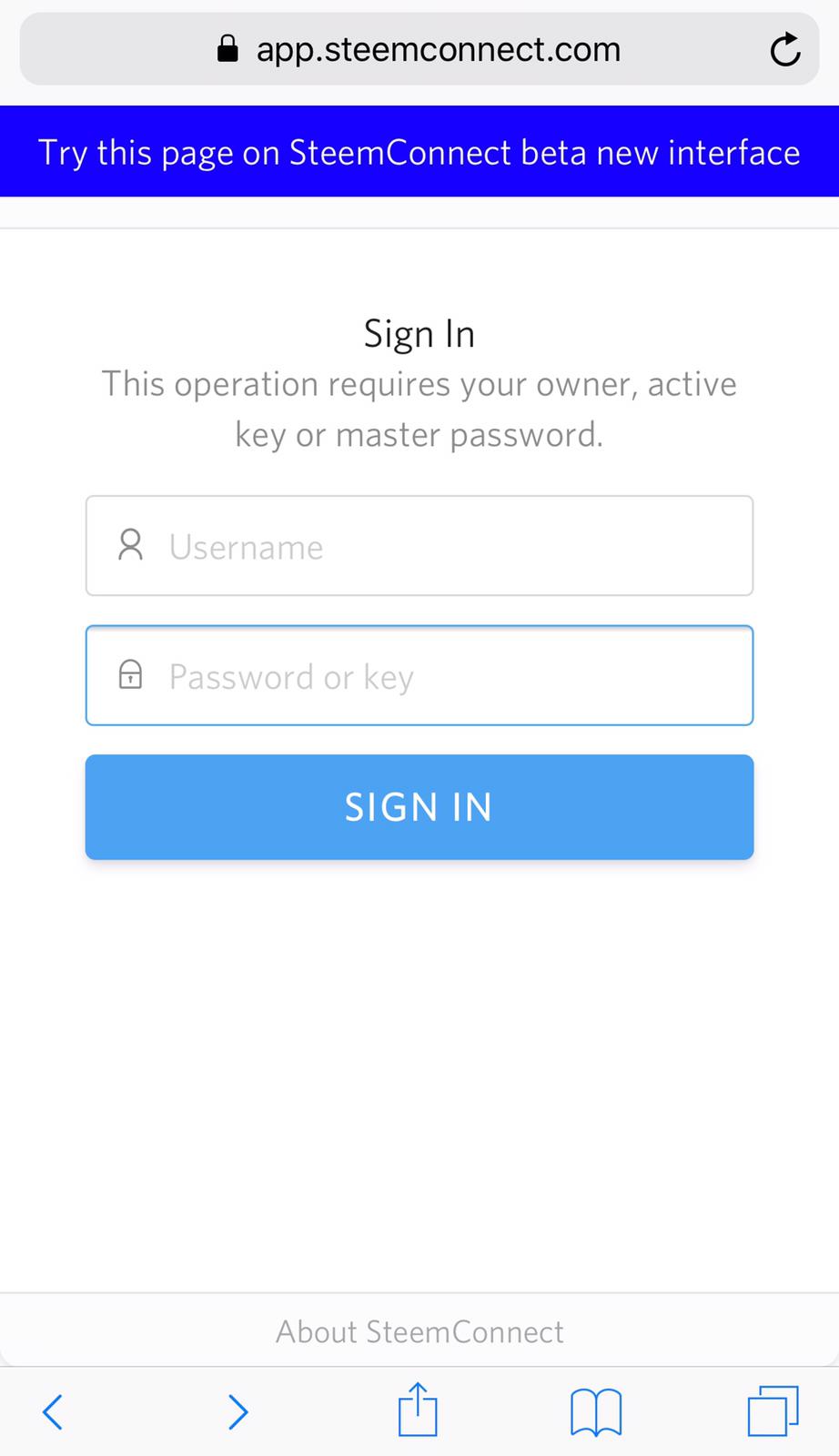Open the browser bookmarks

pyautogui.click(x=596, y=1411)
